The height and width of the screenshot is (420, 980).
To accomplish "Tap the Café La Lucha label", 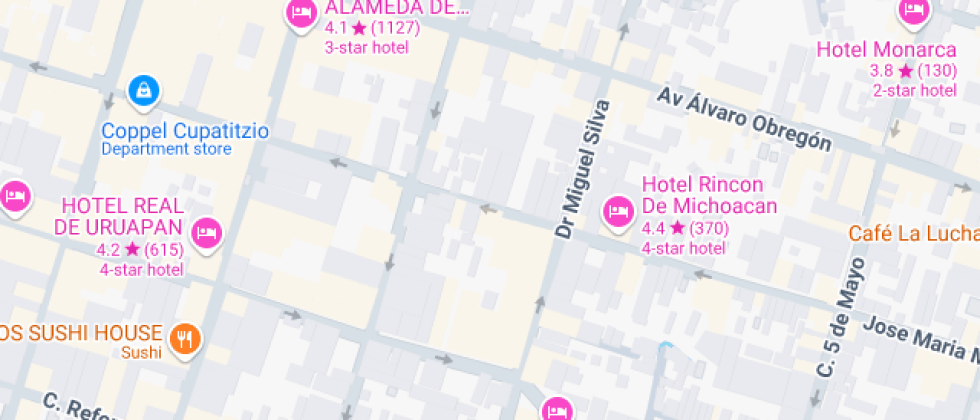I will 913,233.
